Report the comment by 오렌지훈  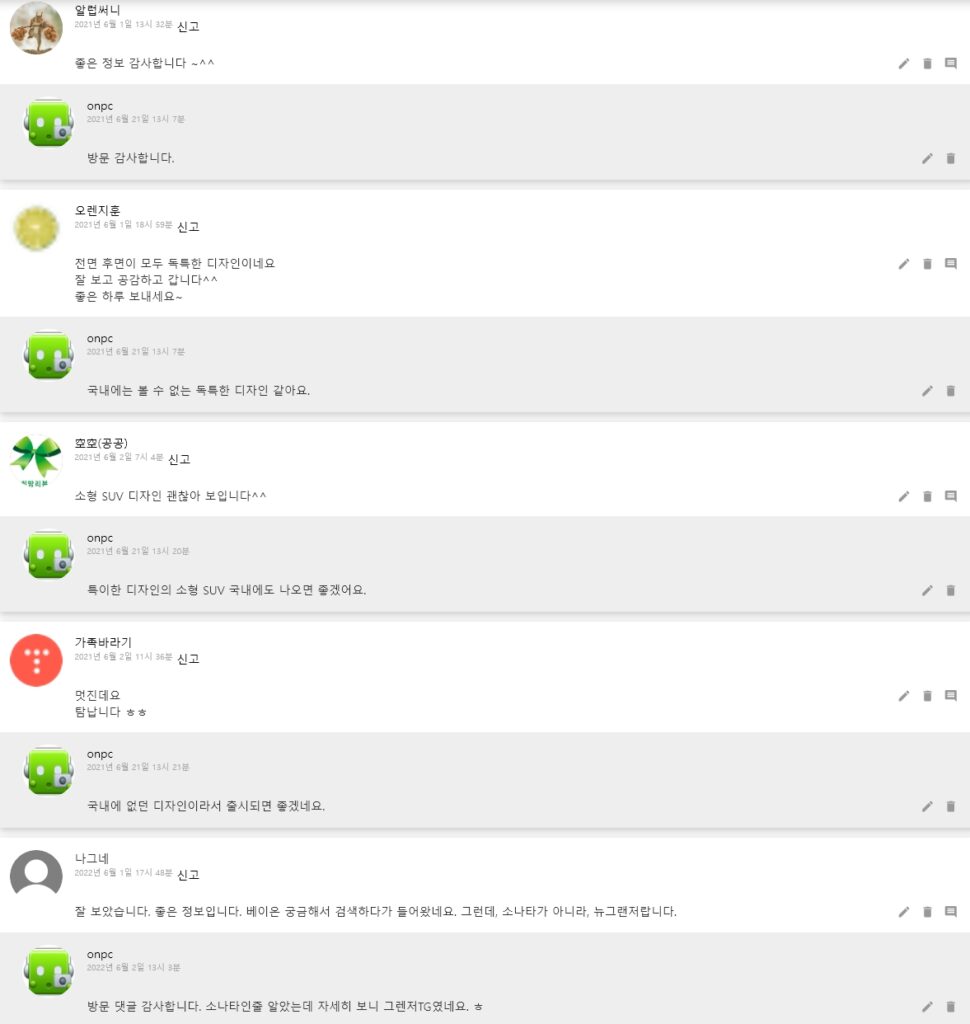(x=188, y=227)
